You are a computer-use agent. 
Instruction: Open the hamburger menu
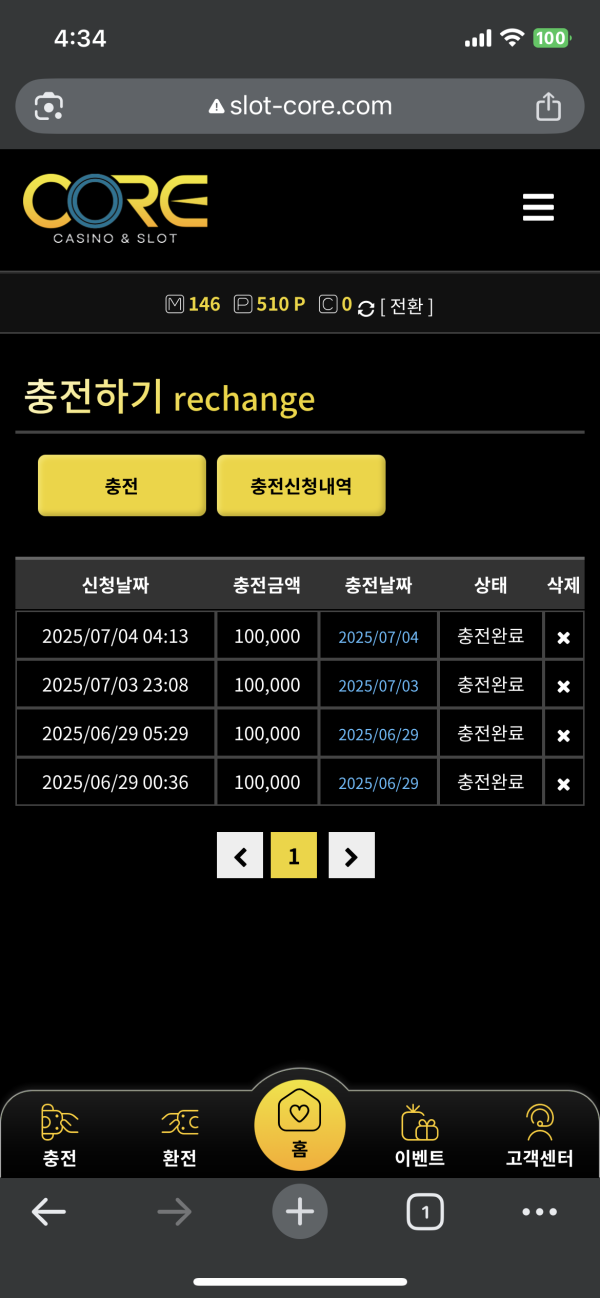[x=538, y=207]
